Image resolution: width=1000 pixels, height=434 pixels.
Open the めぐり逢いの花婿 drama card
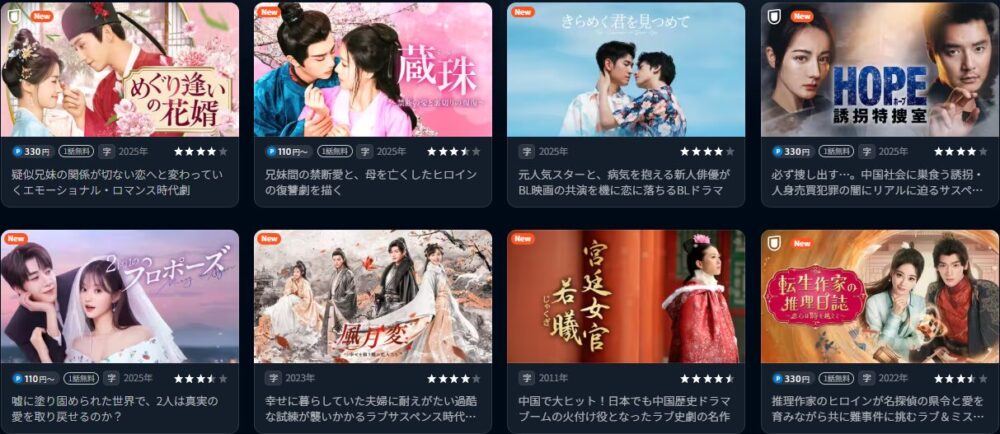tap(120, 70)
